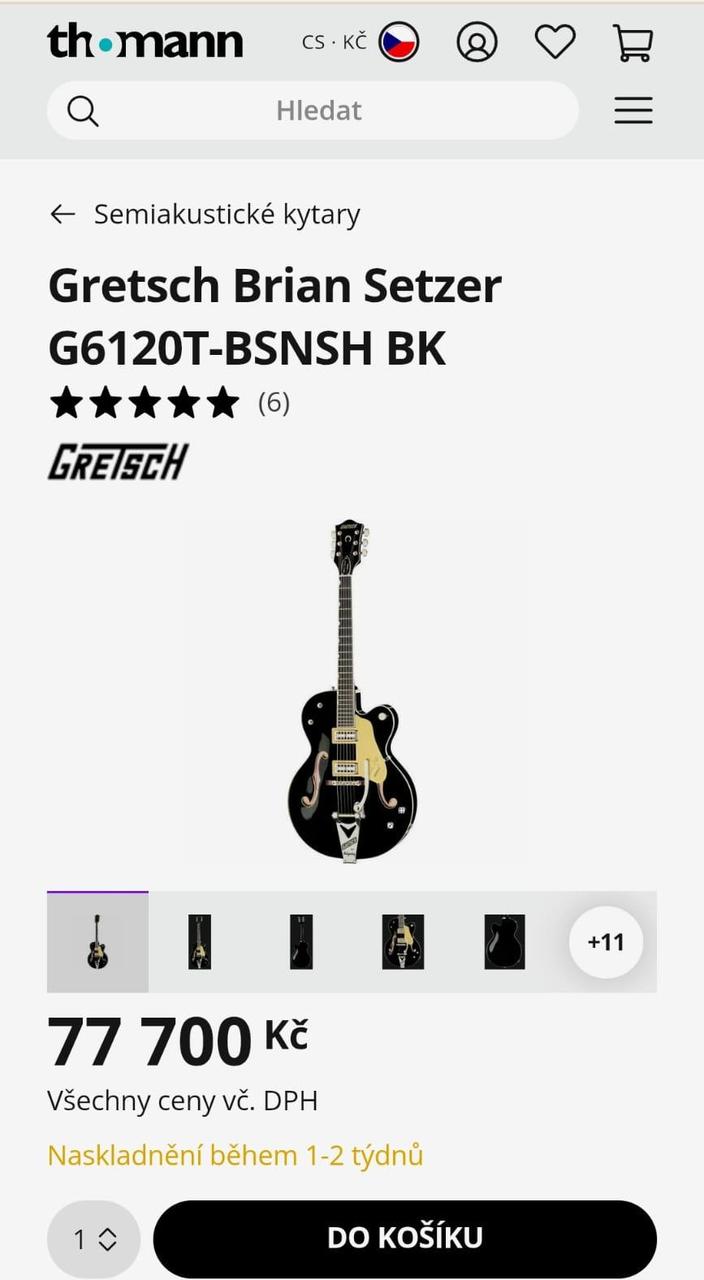Select the first guitar thumbnail

point(98,942)
